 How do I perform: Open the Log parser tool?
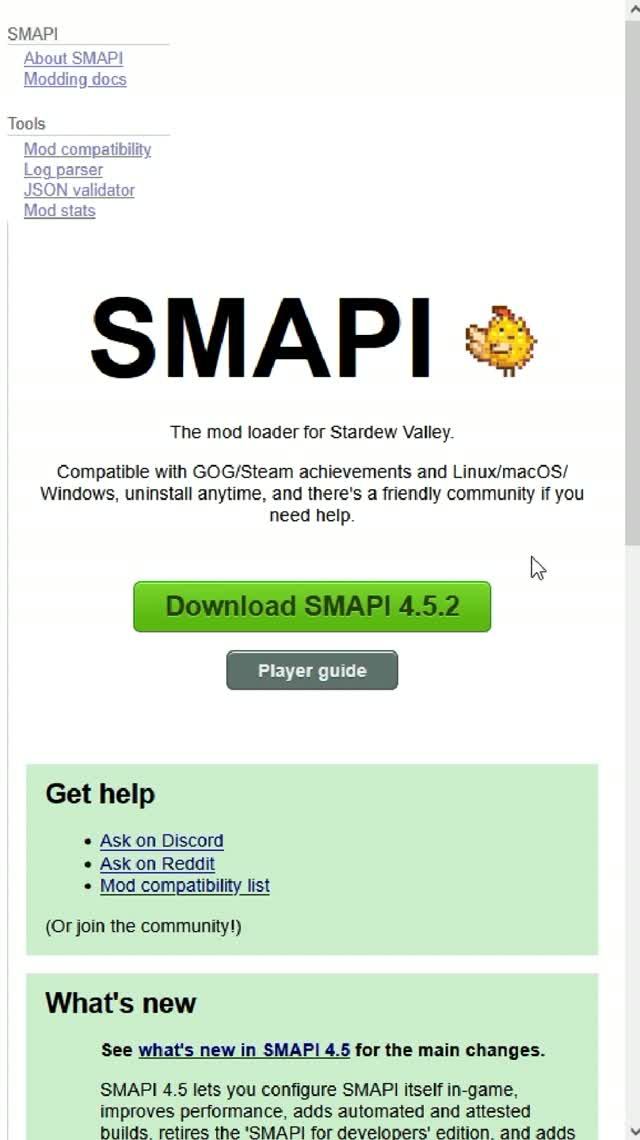63,169
